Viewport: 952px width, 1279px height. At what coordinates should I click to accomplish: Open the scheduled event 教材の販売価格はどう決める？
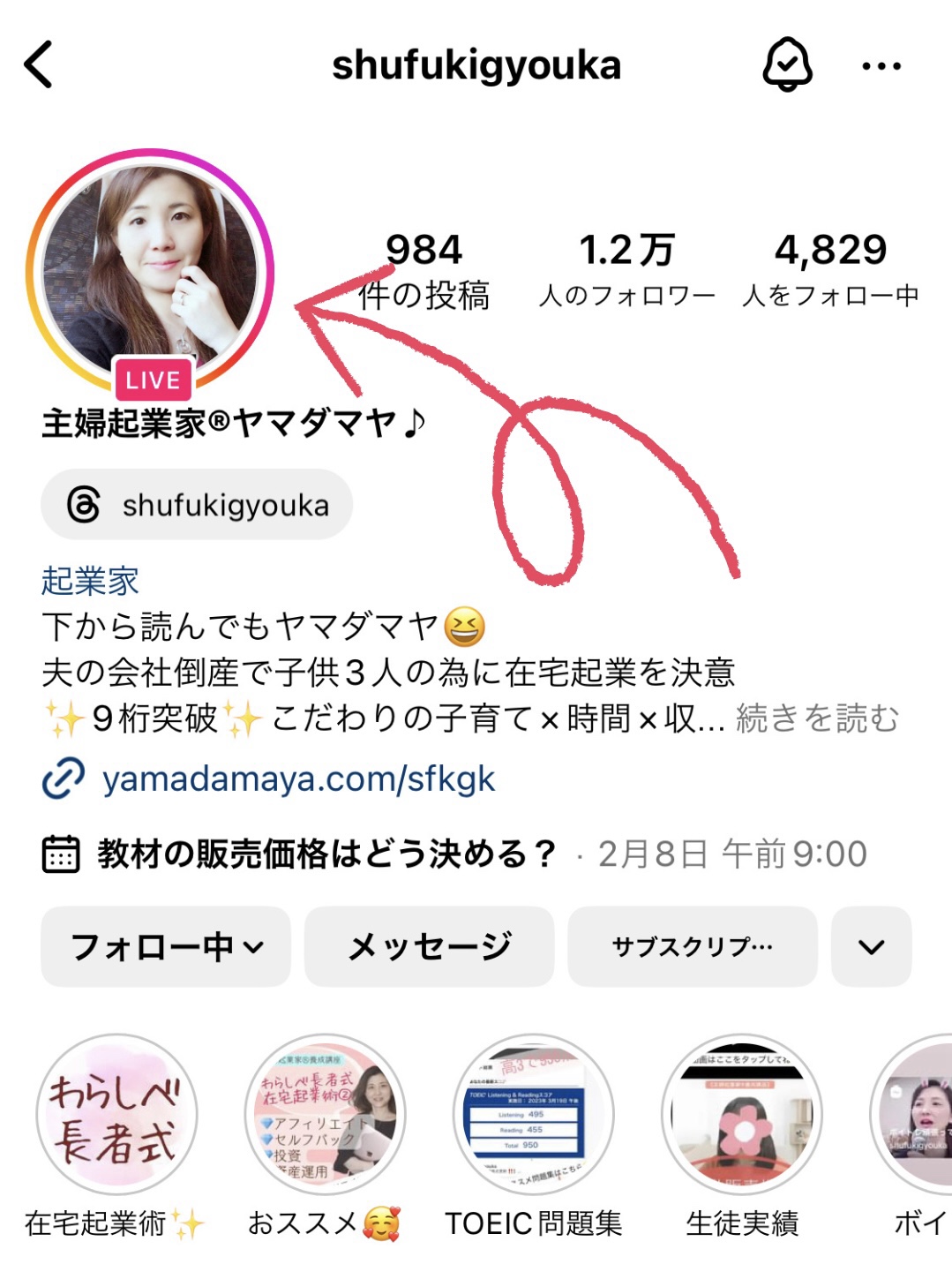click(x=326, y=854)
